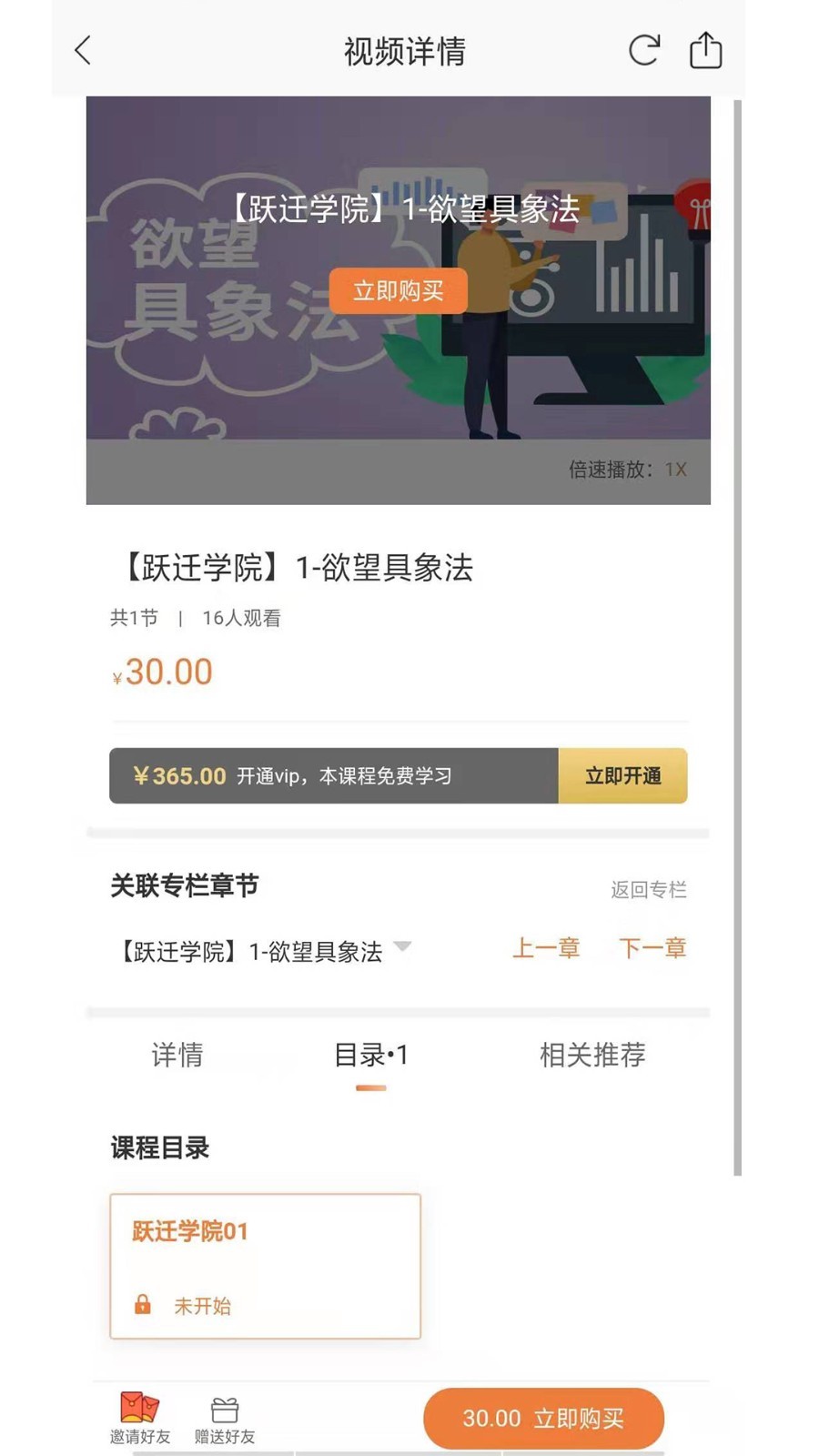Open the 返回专栏 link
The image size is (819, 1456).
coord(648,889)
